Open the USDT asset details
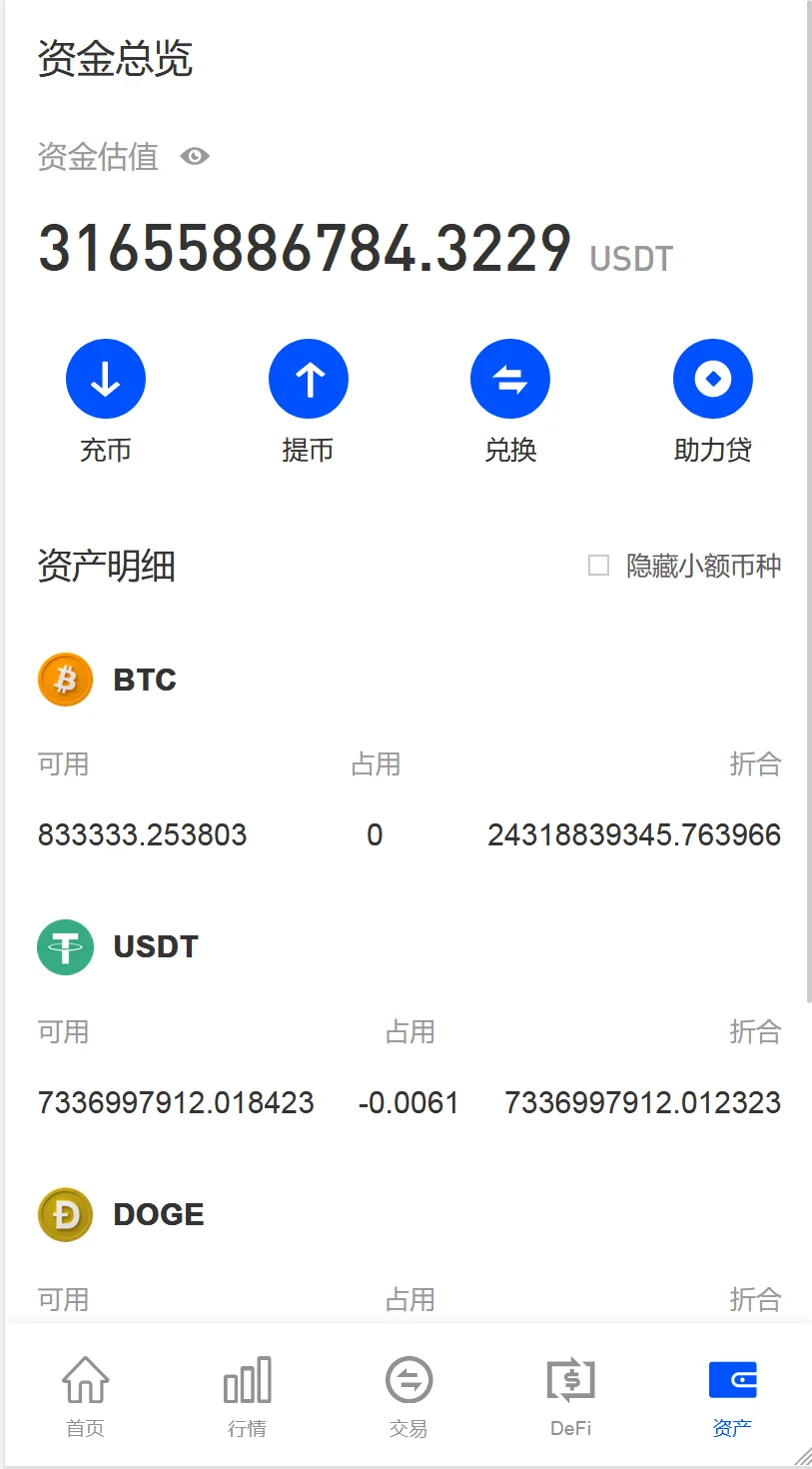Image resolution: width=812 pixels, height=1469 pixels. click(x=155, y=946)
